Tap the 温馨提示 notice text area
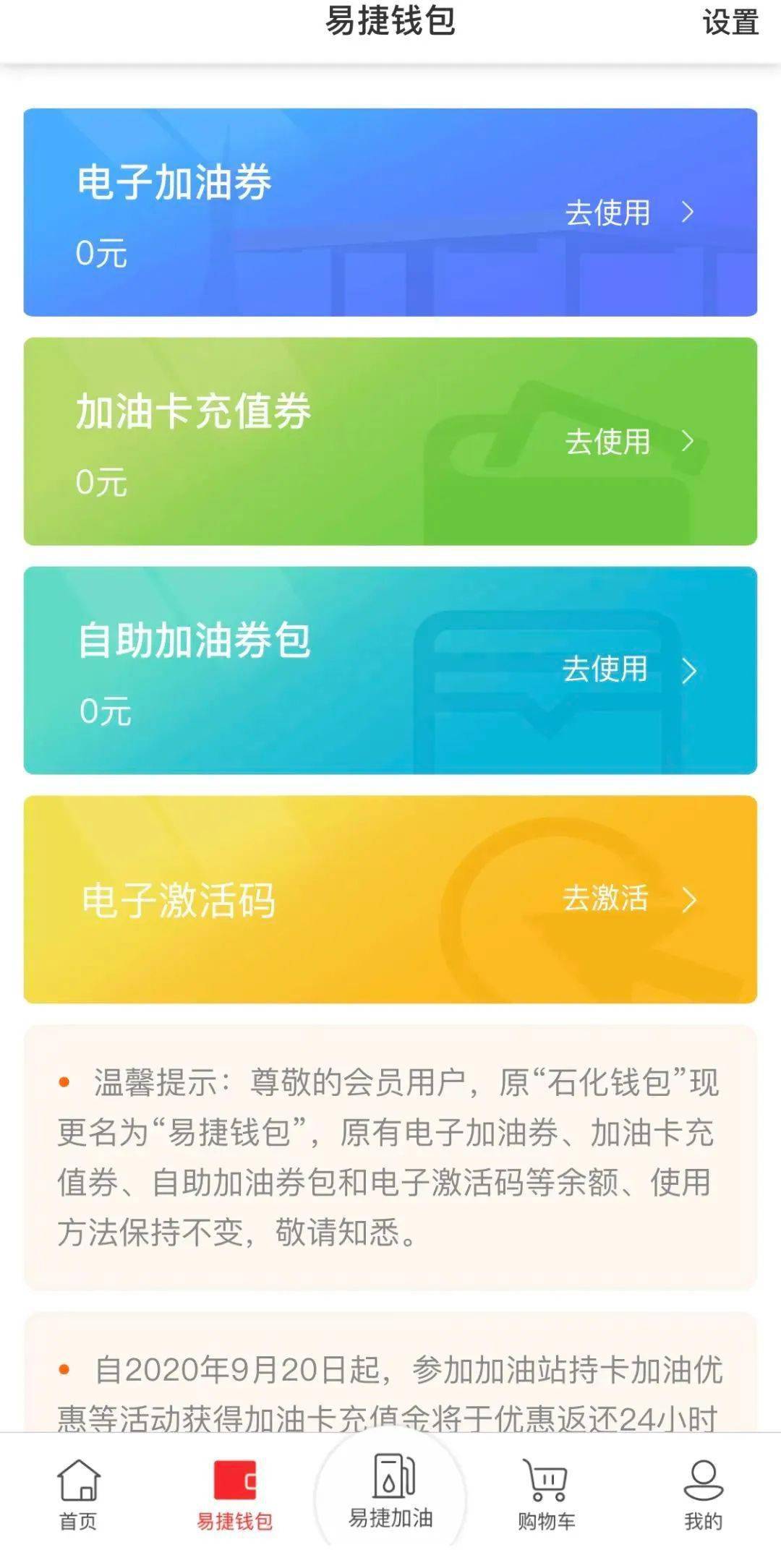Viewport: 781px width, 1568px height. [x=390, y=1157]
